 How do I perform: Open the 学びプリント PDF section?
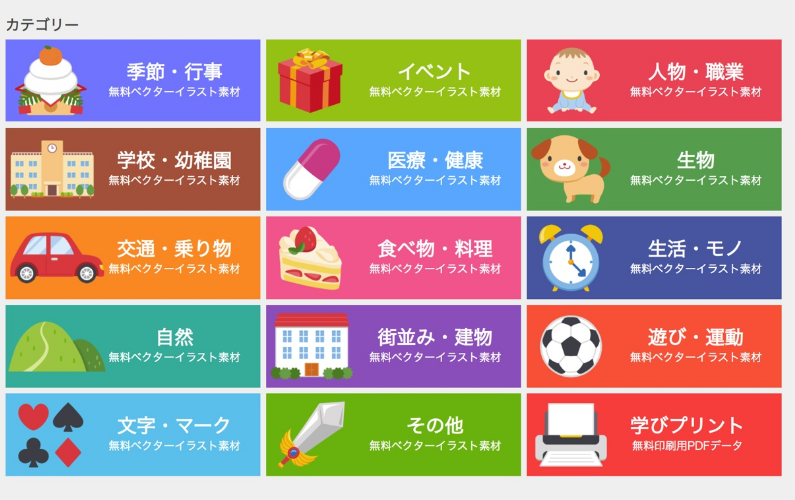tap(654, 434)
